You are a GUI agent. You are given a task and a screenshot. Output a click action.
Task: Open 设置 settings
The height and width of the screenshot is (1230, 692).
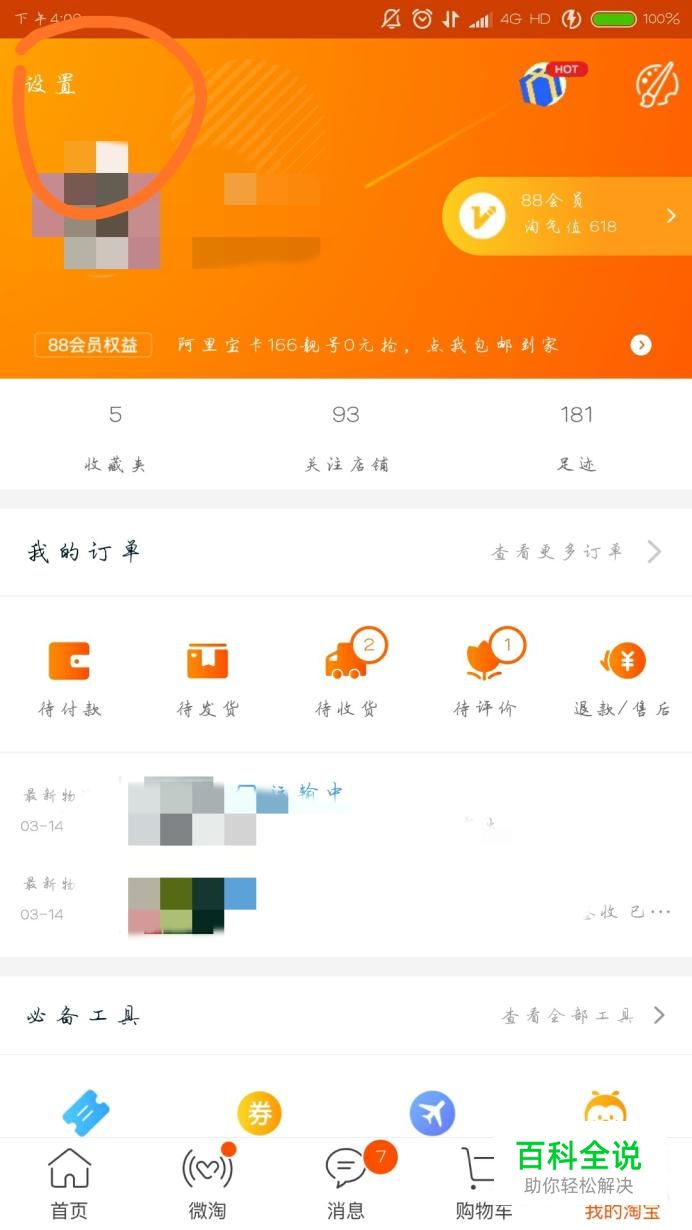click(x=50, y=84)
